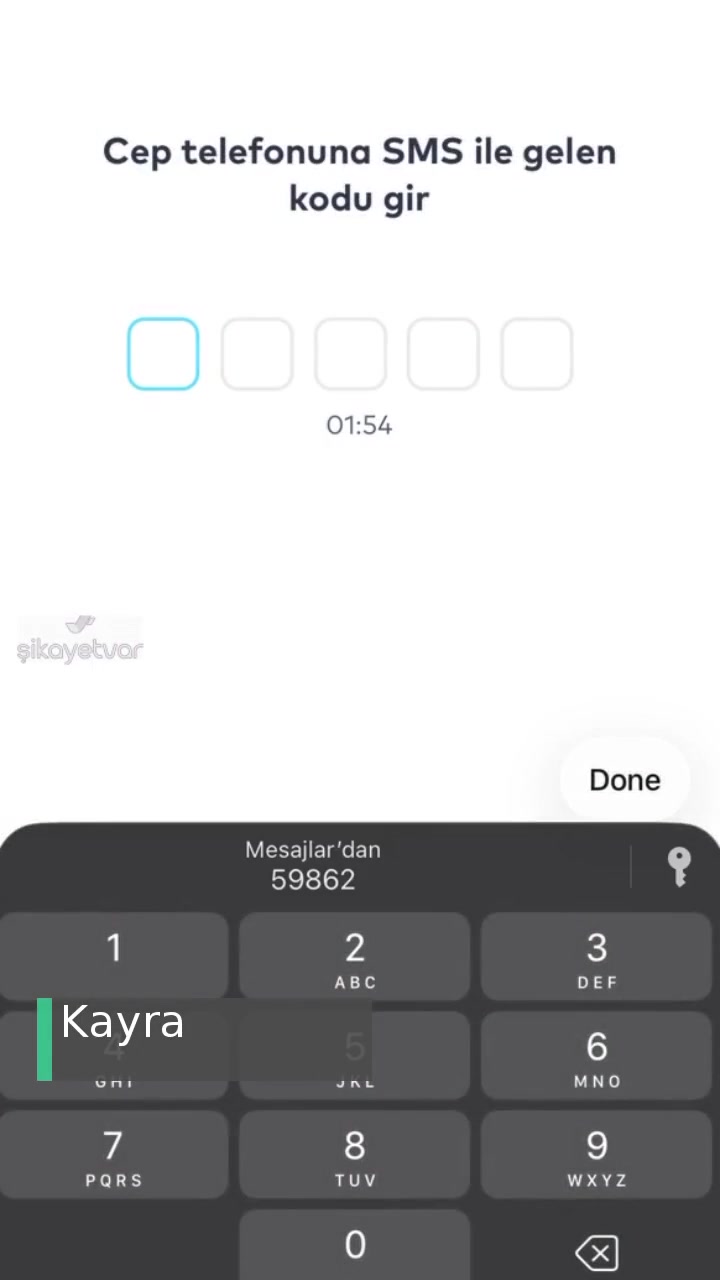
Task: Tap the first code digit box
Action: (x=163, y=354)
